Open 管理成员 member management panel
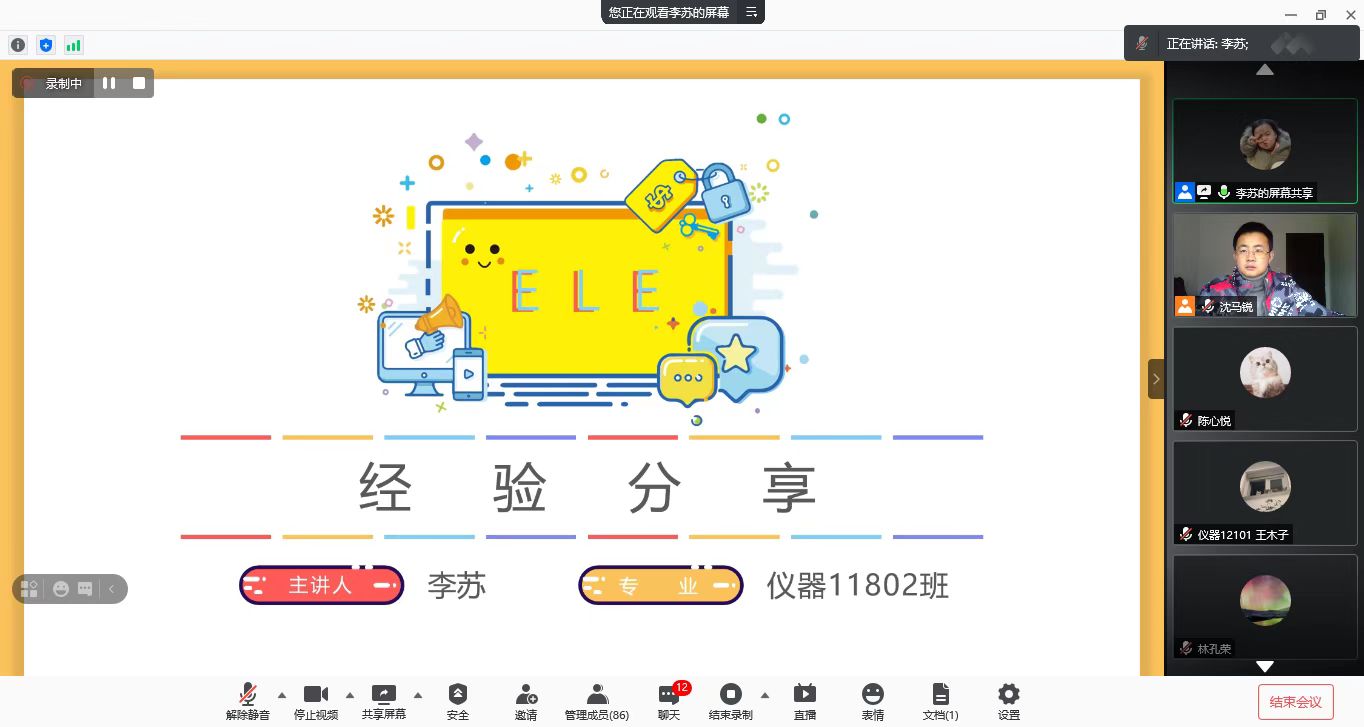1364x727 pixels. pyautogui.click(x=597, y=702)
